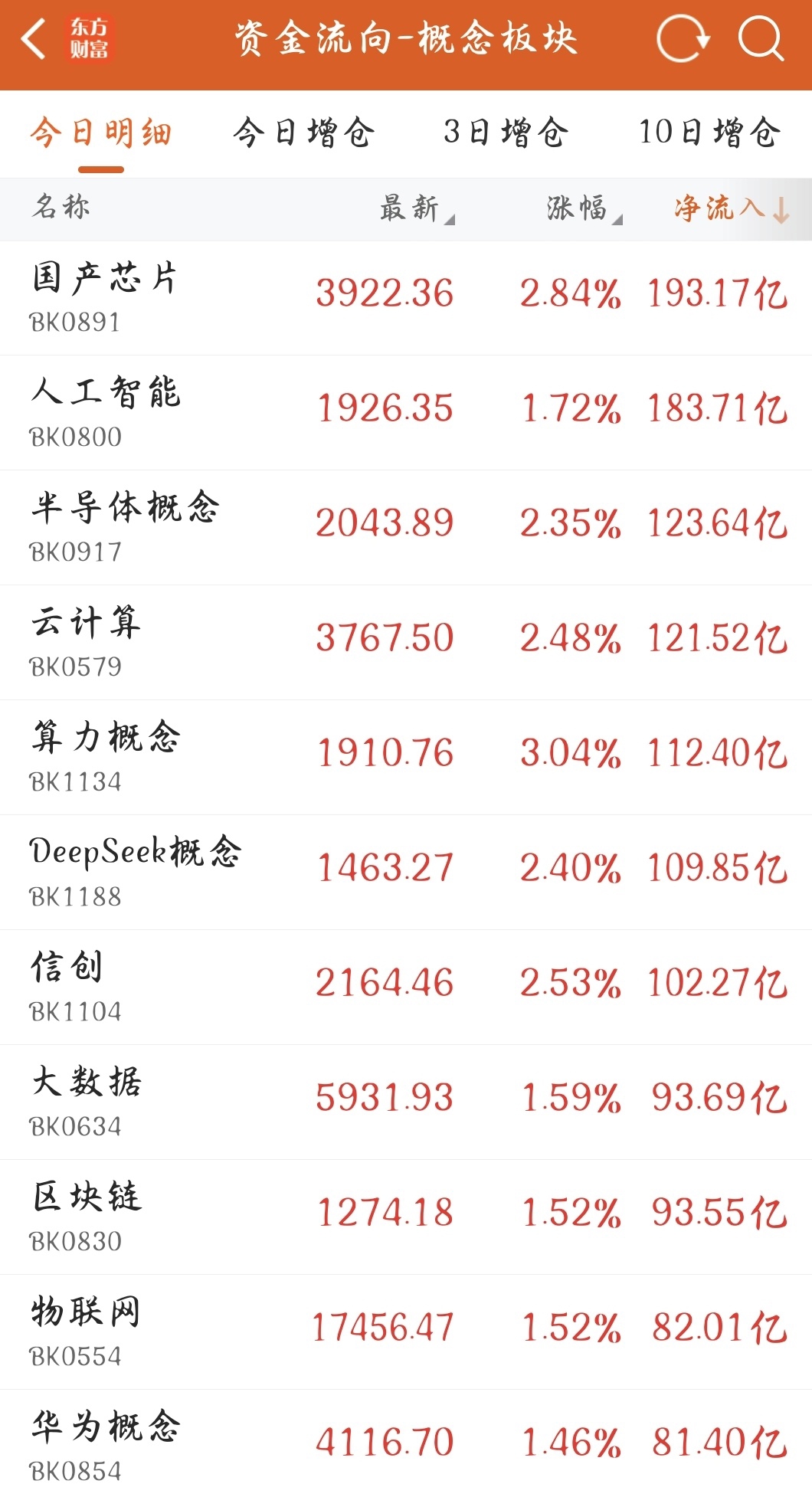
Task: Open the search magnifier icon
Action: click(x=761, y=38)
